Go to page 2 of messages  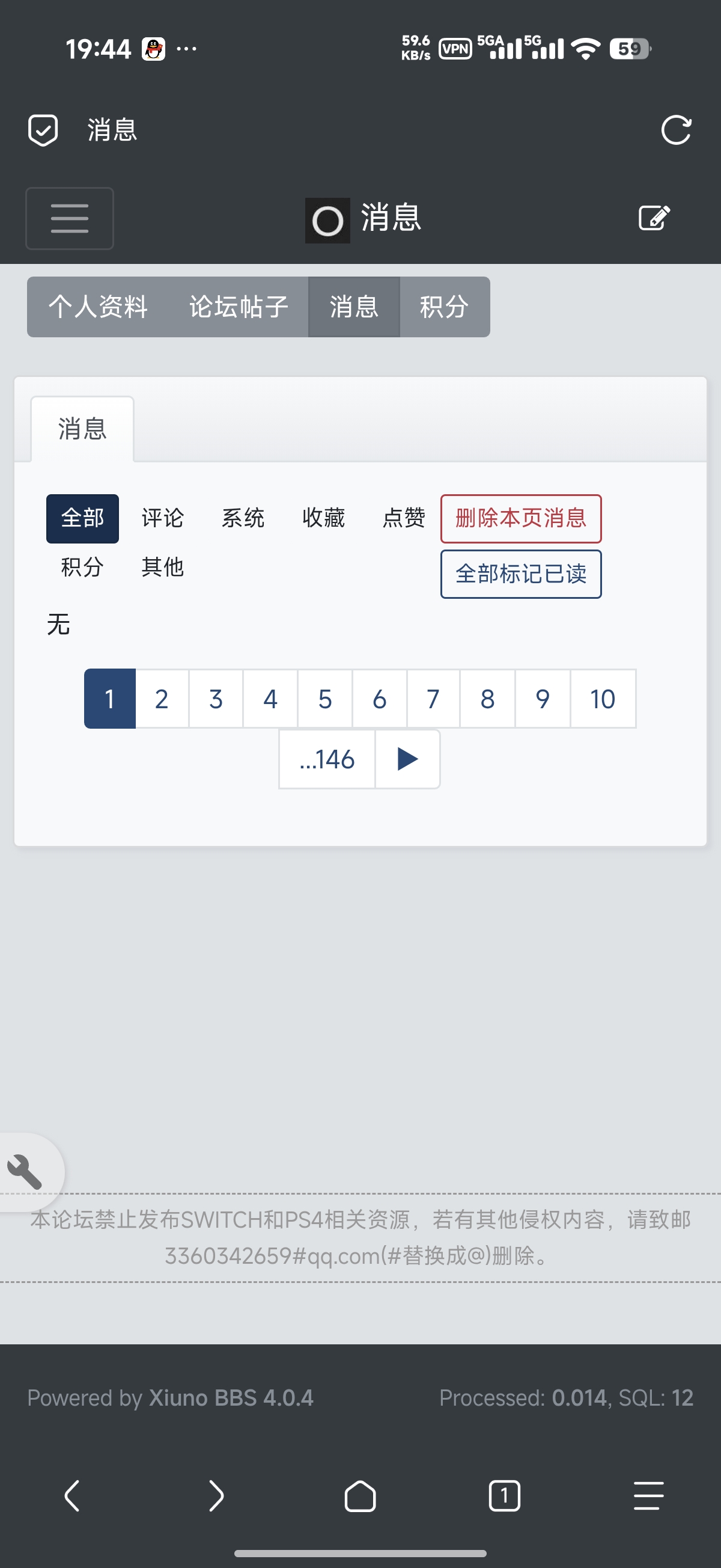pos(161,699)
